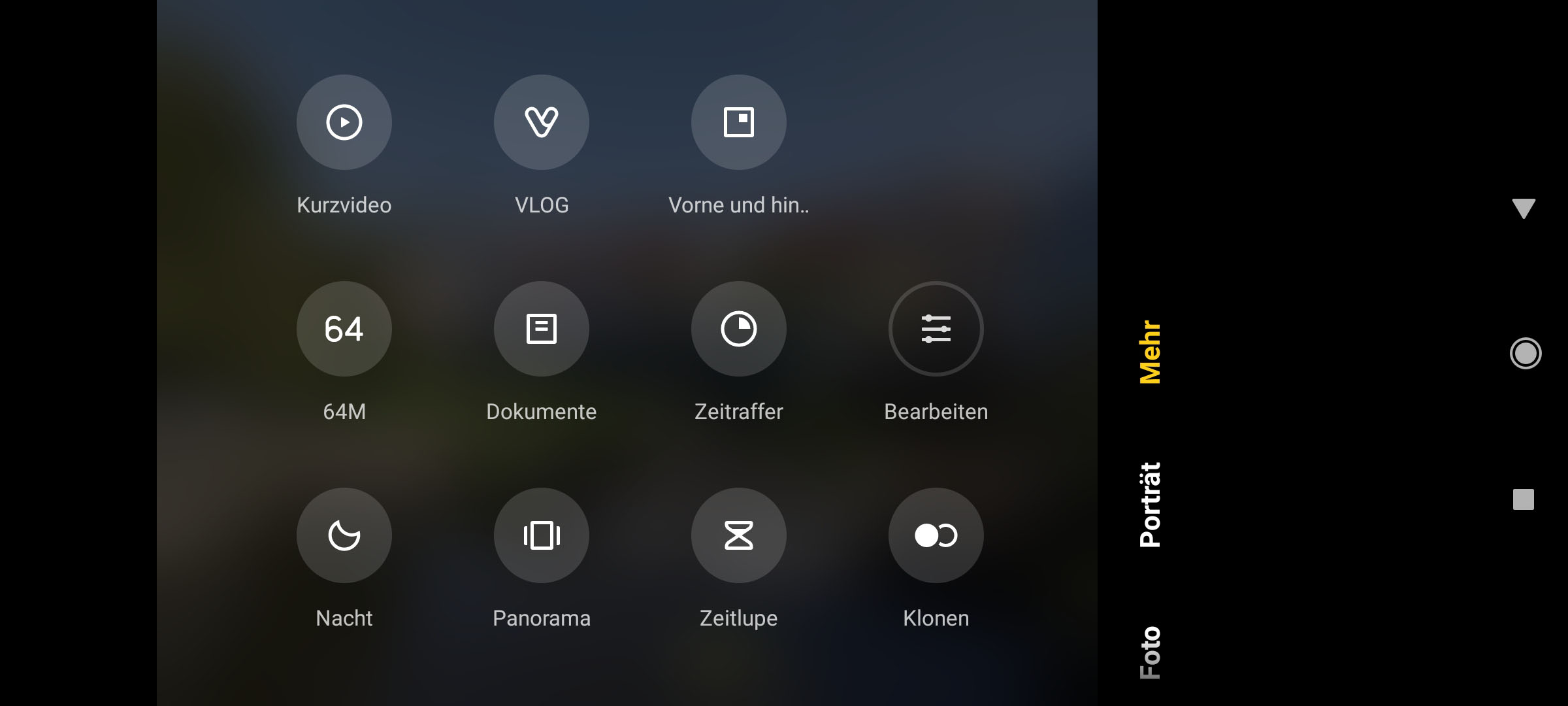
Task: Open recent apps via the square button
Action: click(1524, 499)
